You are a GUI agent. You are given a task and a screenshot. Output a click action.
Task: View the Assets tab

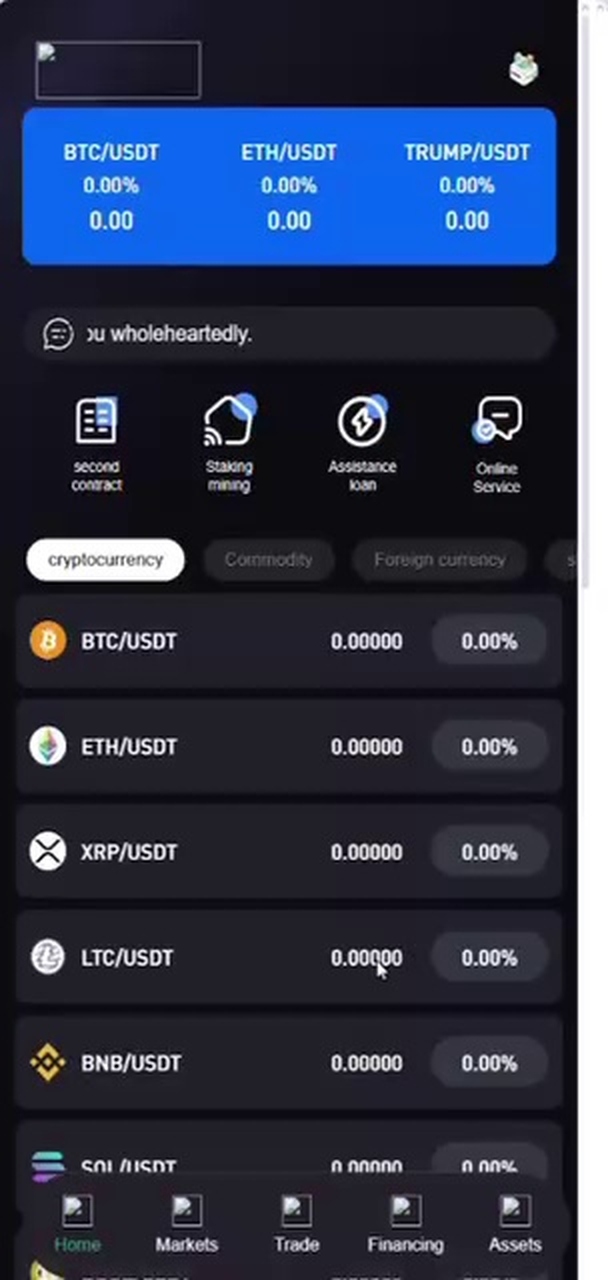point(515,1225)
